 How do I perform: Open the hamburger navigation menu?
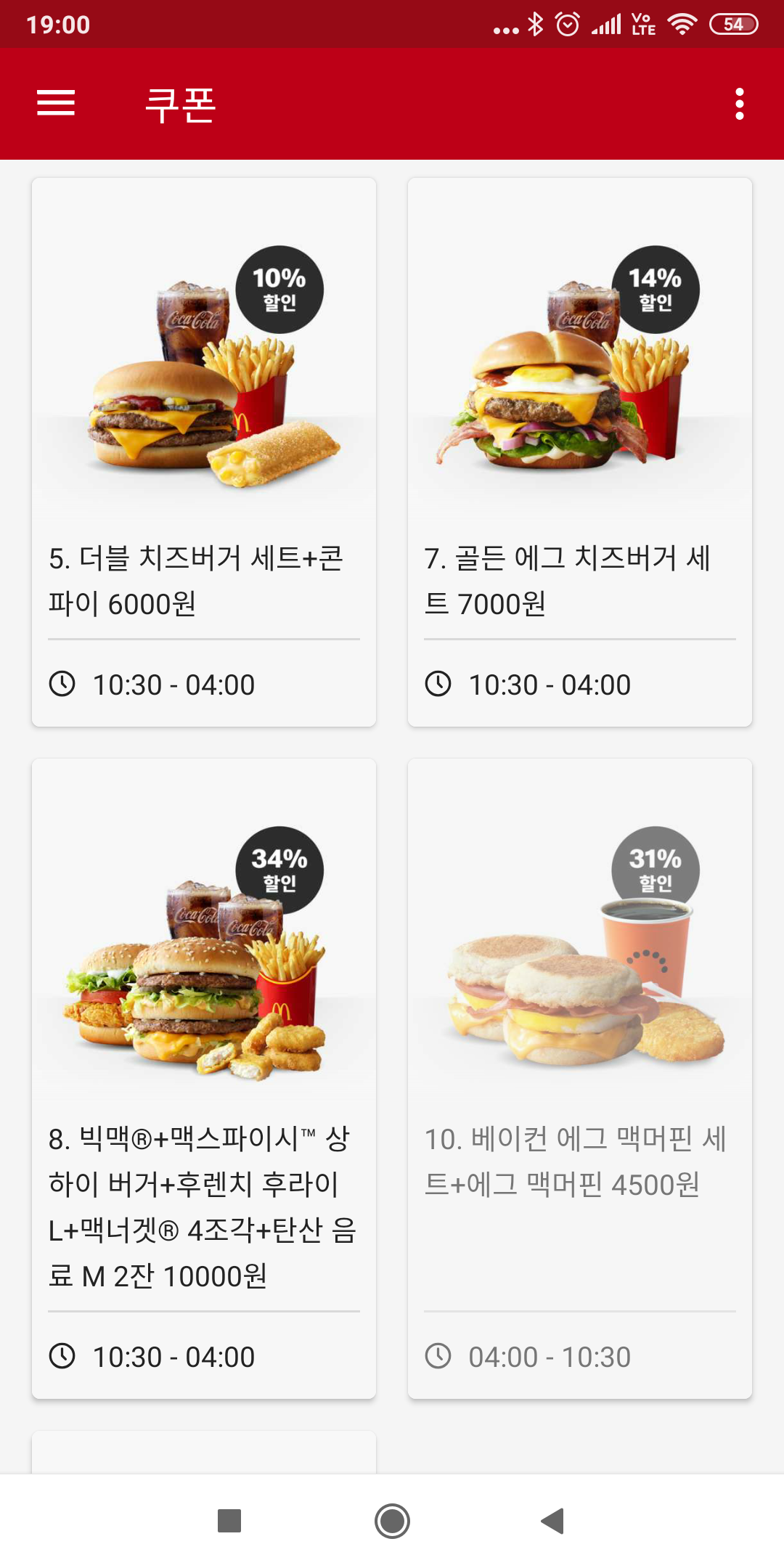pyautogui.click(x=56, y=103)
